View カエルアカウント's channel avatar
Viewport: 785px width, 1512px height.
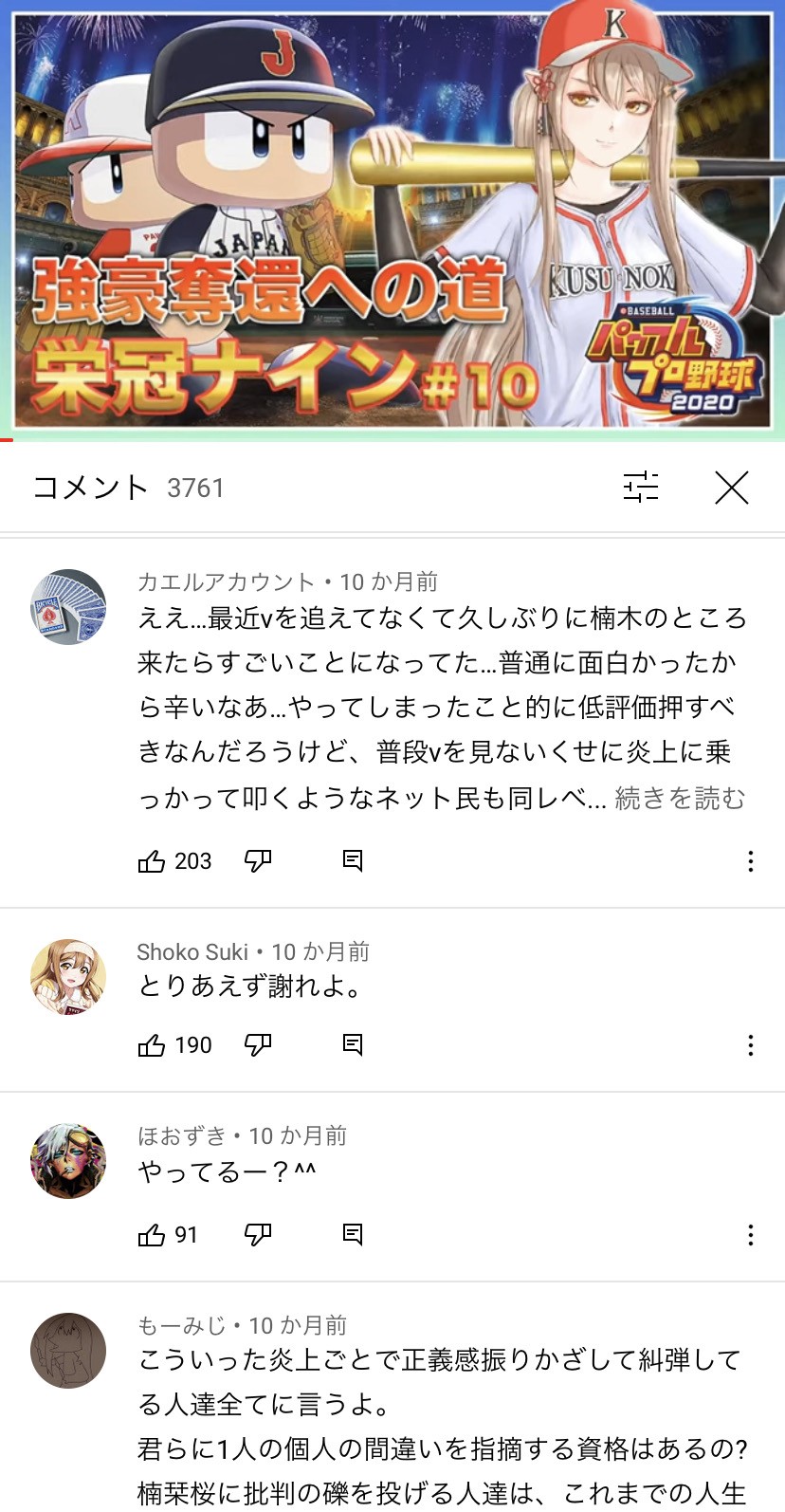pos(68,607)
